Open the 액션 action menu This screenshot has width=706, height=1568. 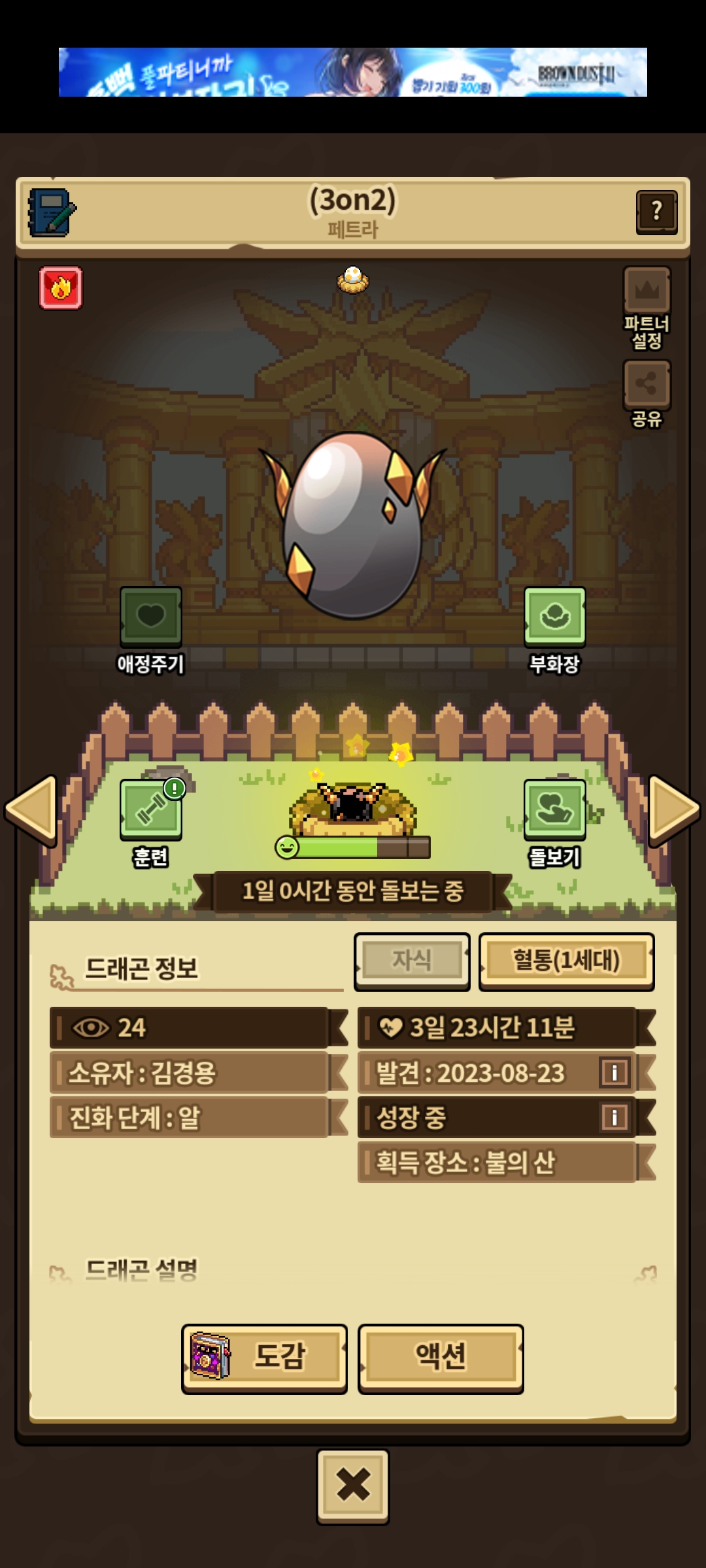[x=441, y=1358]
